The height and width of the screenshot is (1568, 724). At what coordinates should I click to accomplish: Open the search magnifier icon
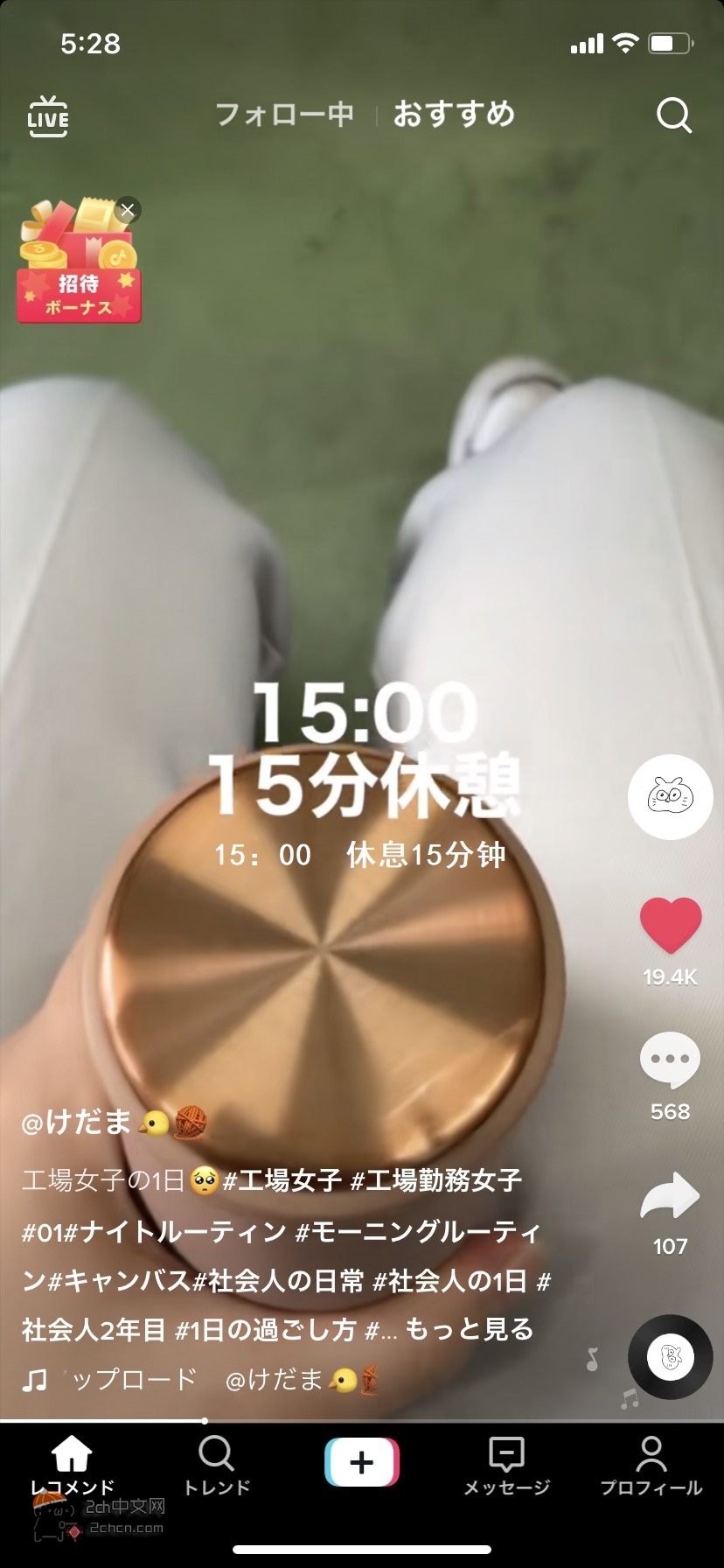coord(673,115)
